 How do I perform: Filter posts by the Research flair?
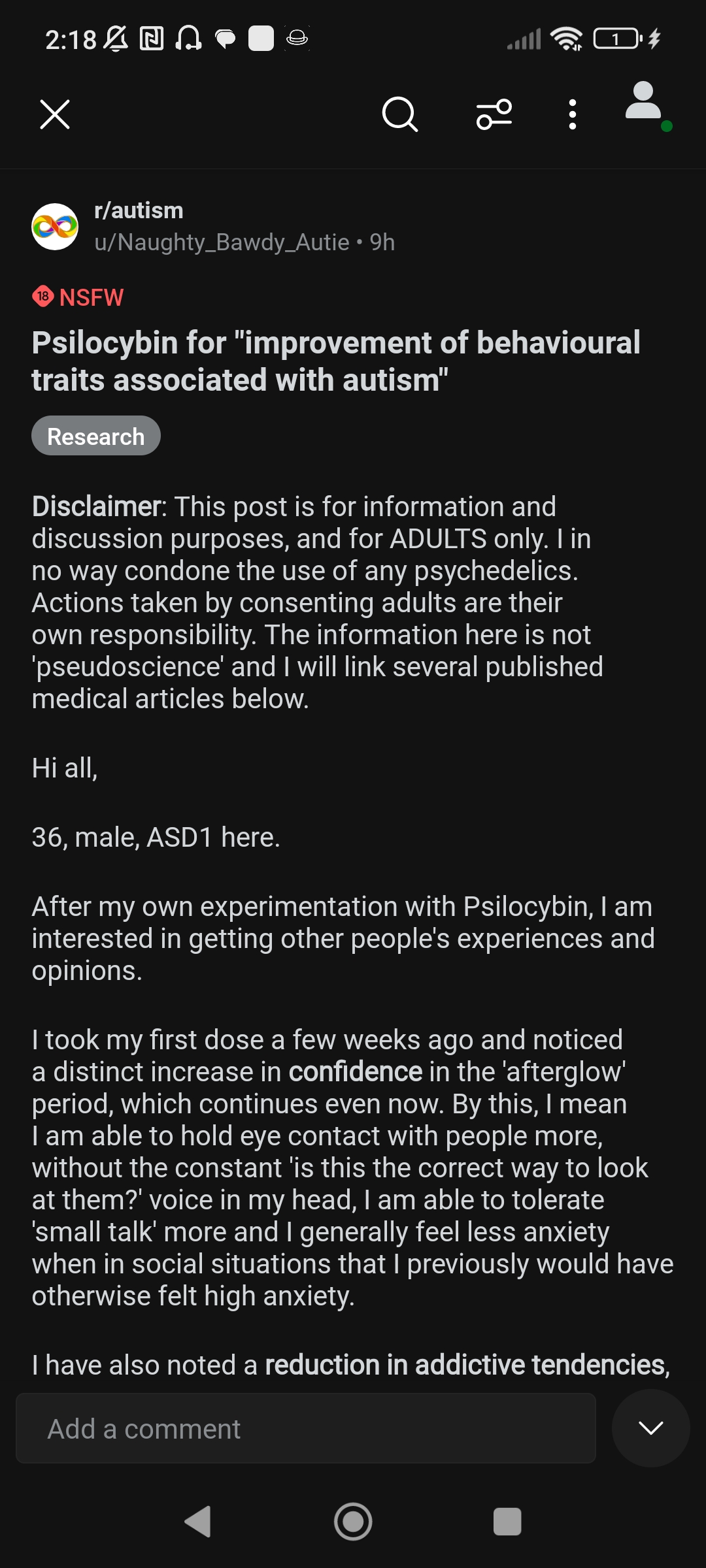pyautogui.click(x=96, y=436)
